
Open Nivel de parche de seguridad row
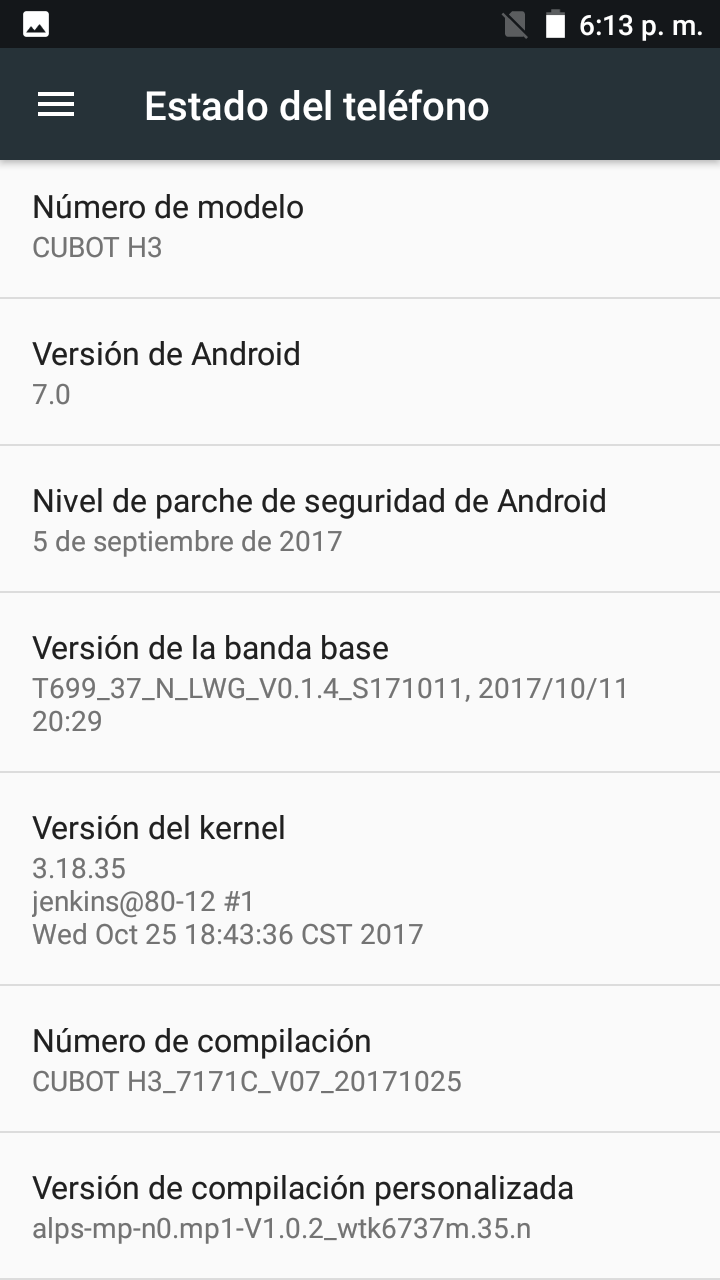tap(360, 519)
